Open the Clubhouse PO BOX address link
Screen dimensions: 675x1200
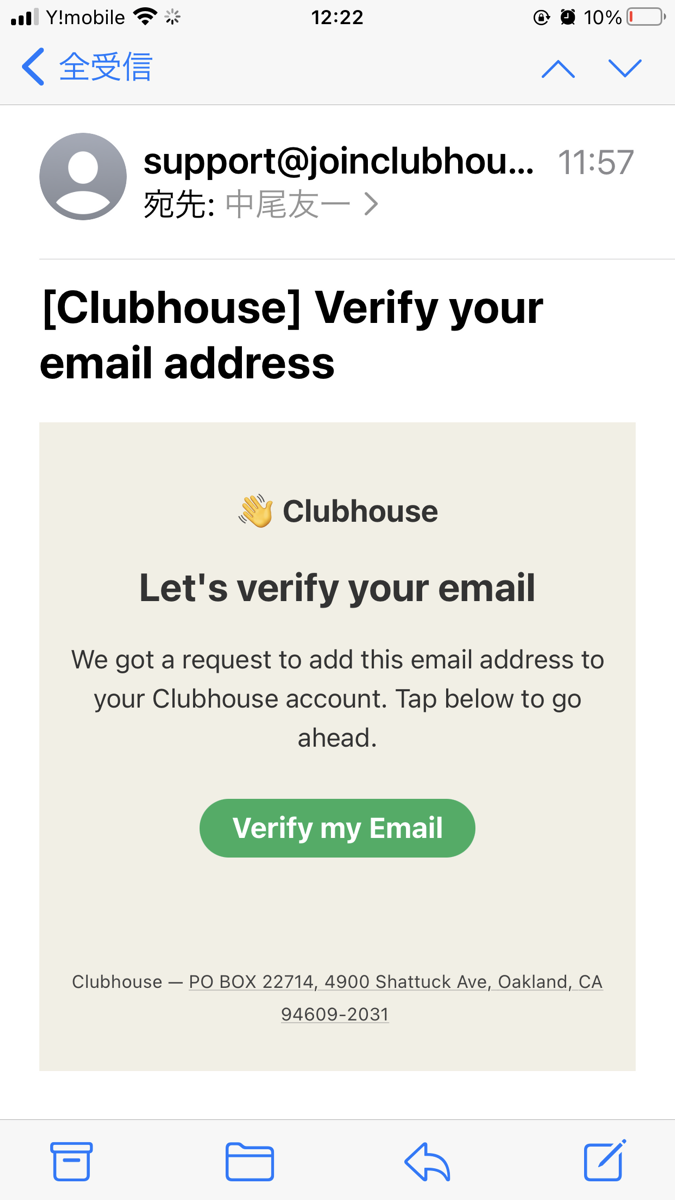click(395, 982)
